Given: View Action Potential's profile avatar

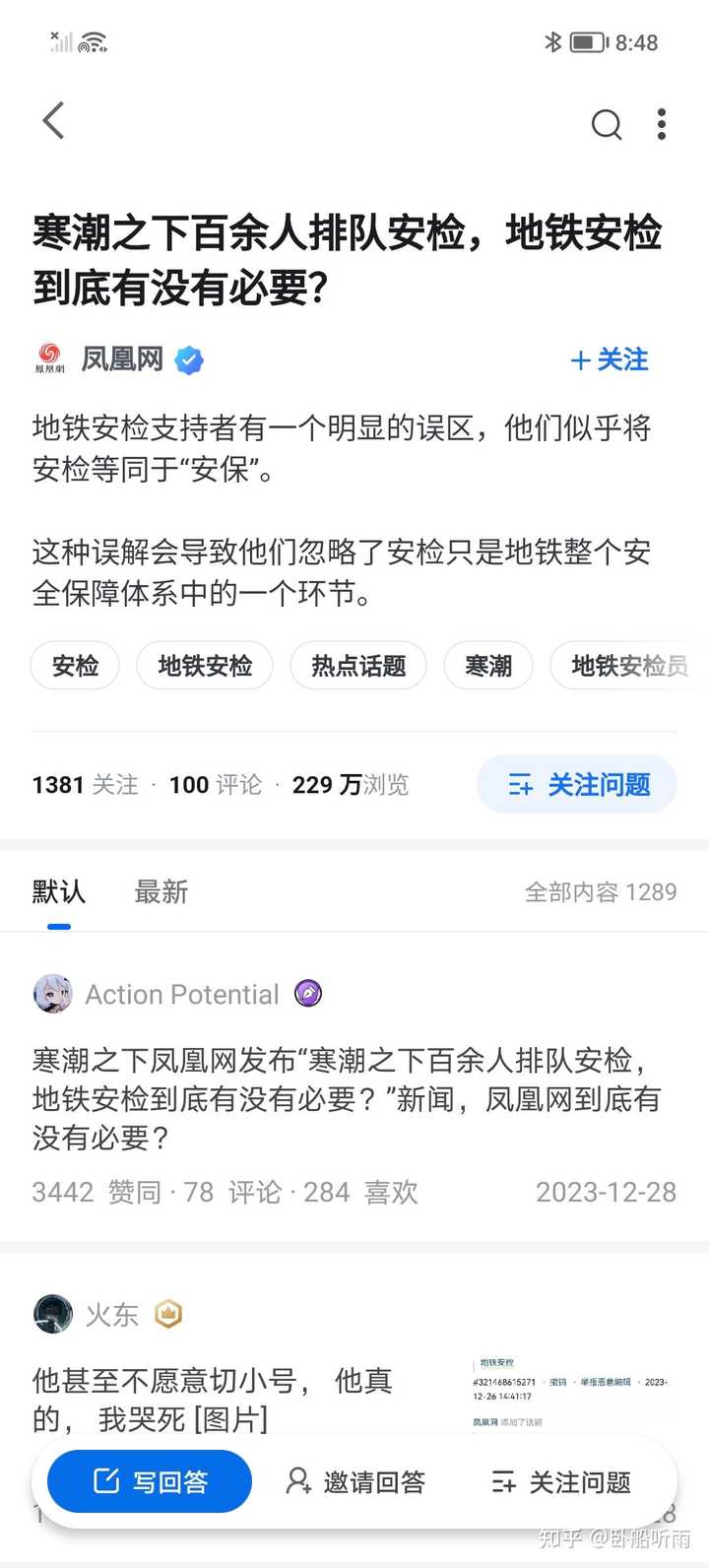Looking at the screenshot, I should pyautogui.click(x=53, y=994).
